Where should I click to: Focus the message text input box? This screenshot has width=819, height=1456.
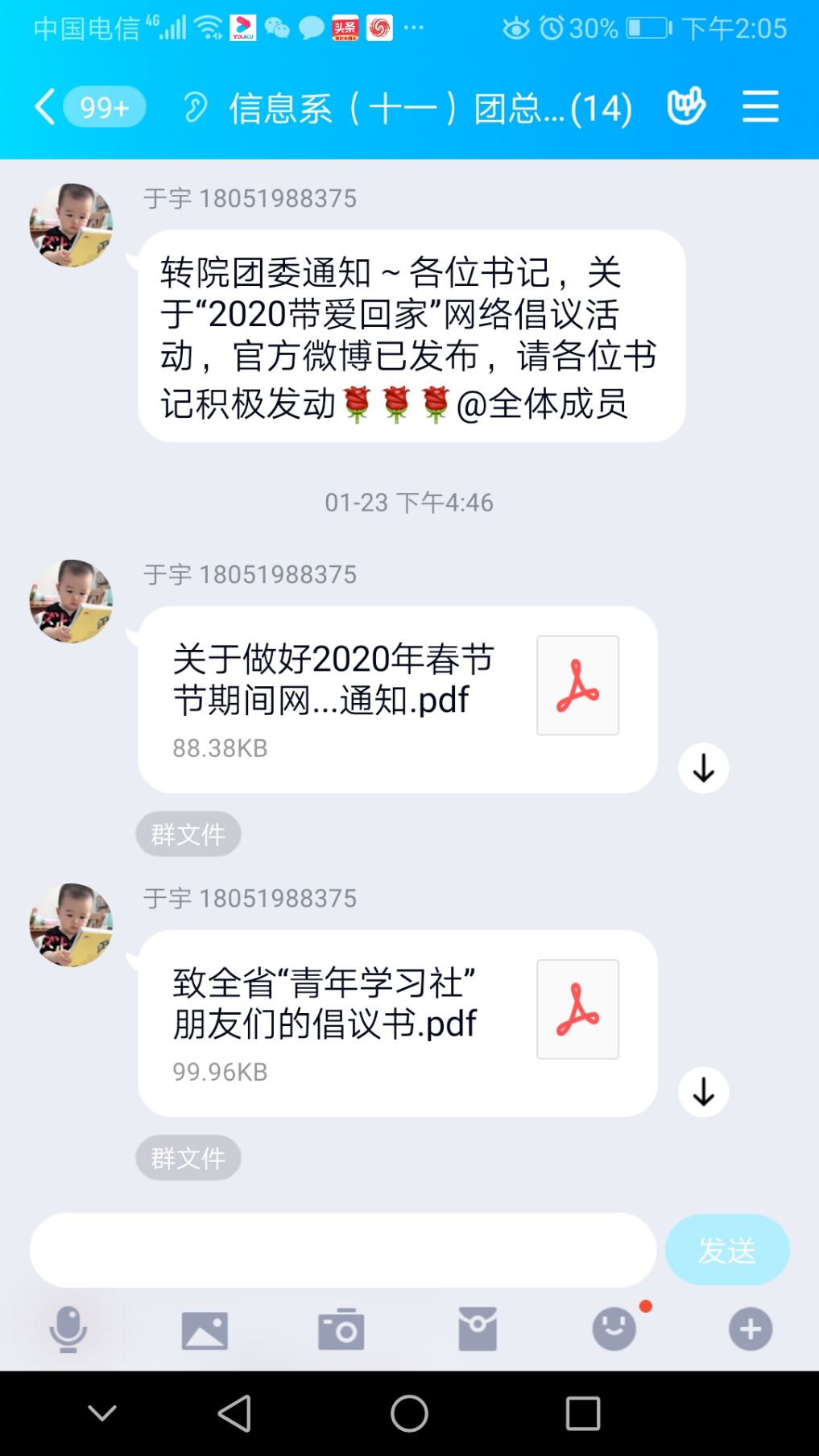click(342, 1250)
